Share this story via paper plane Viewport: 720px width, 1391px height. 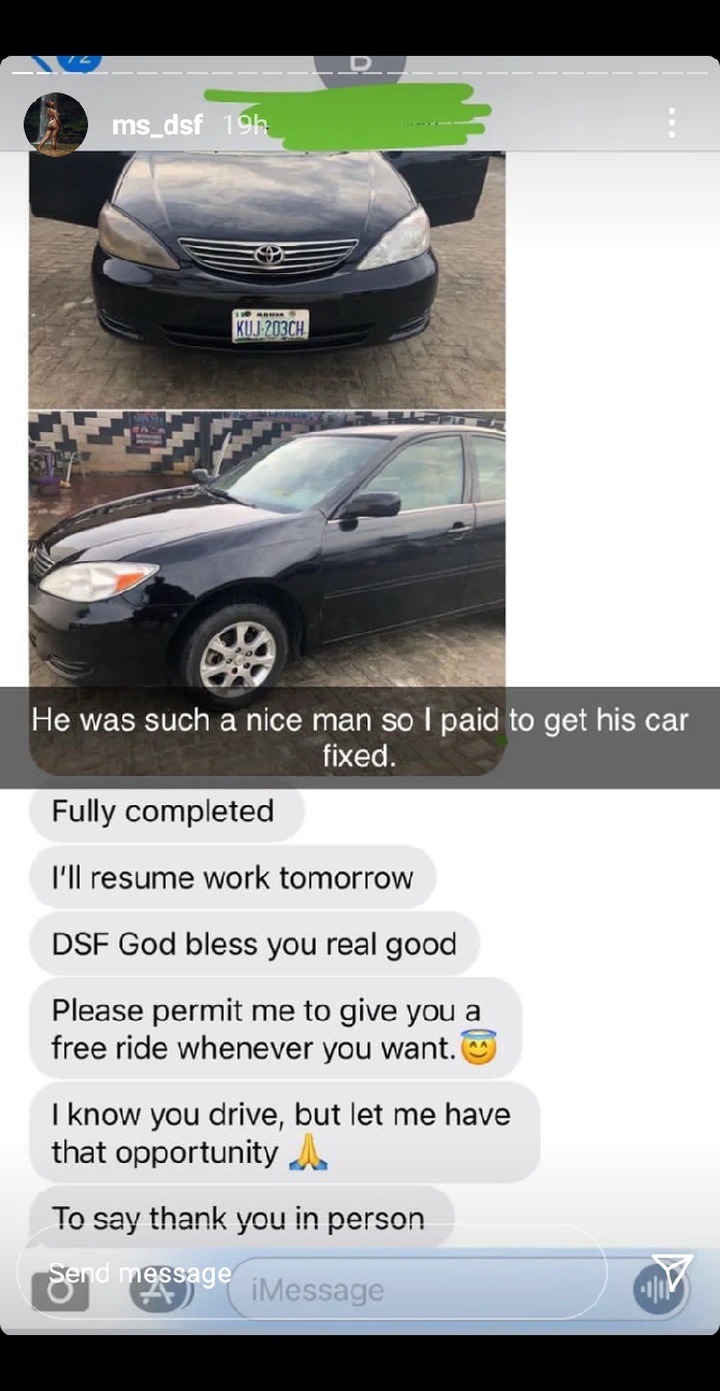(671, 1272)
